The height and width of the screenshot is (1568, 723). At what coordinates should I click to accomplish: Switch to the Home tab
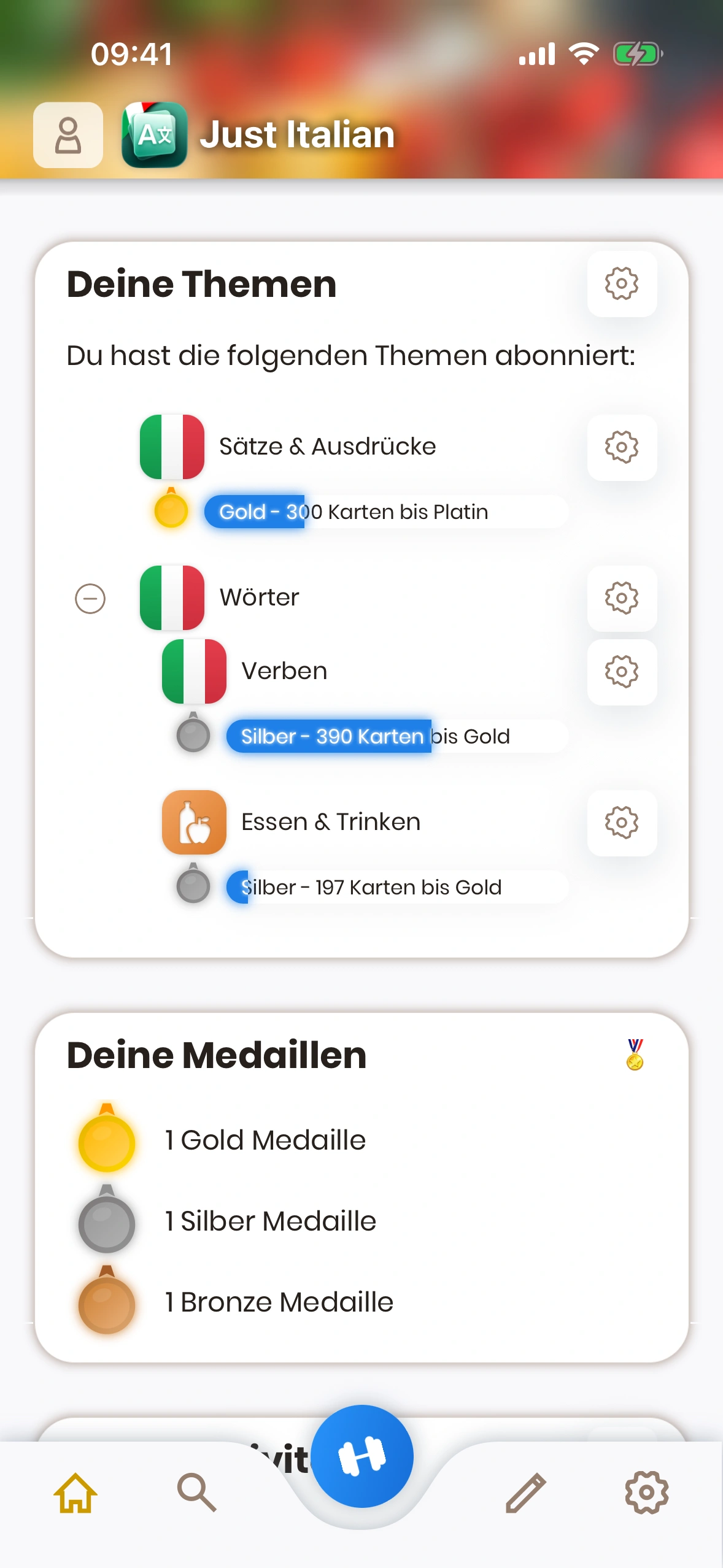[75, 1493]
